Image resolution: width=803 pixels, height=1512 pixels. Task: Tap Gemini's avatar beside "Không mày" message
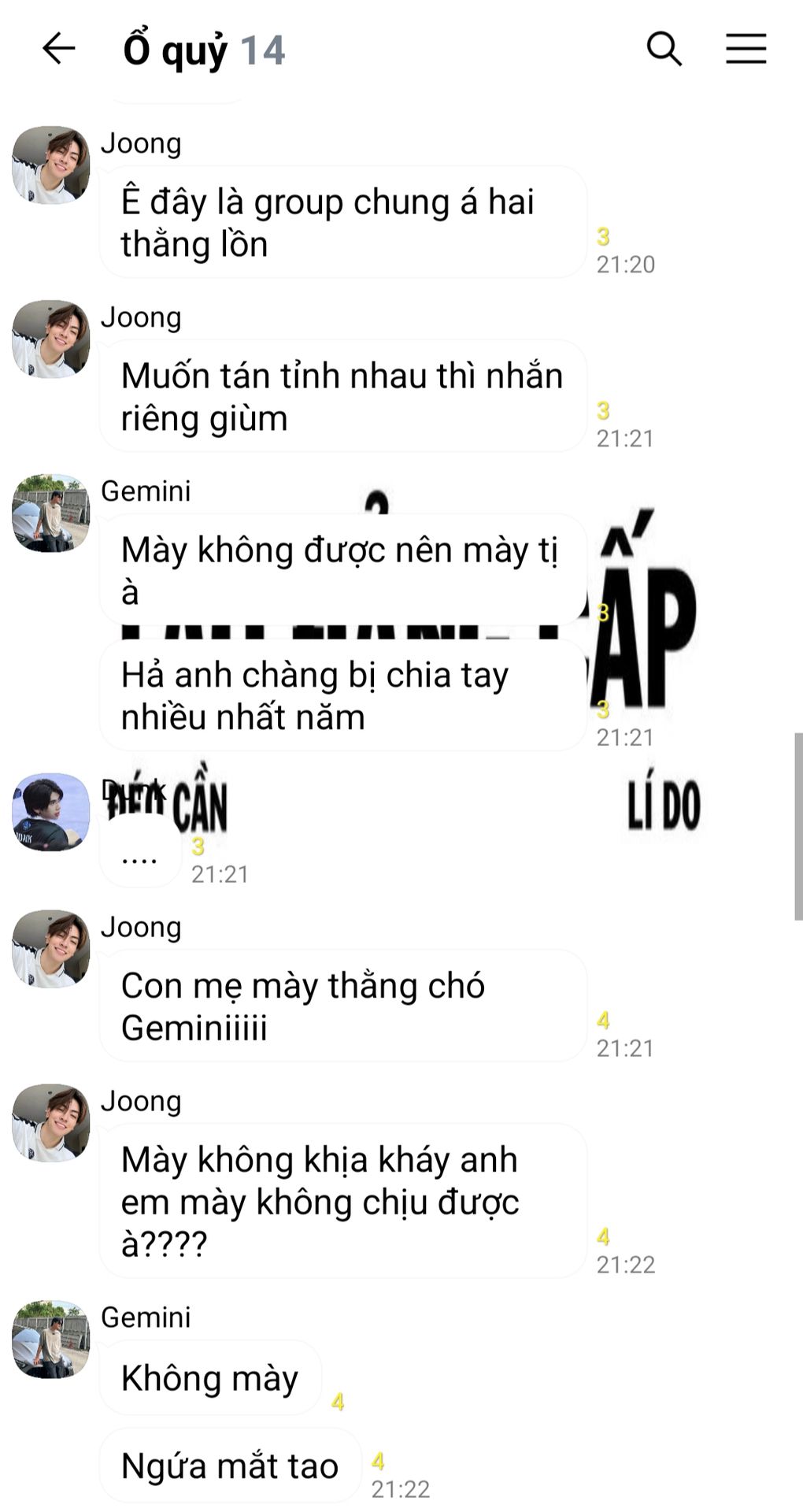(51, 1339)
